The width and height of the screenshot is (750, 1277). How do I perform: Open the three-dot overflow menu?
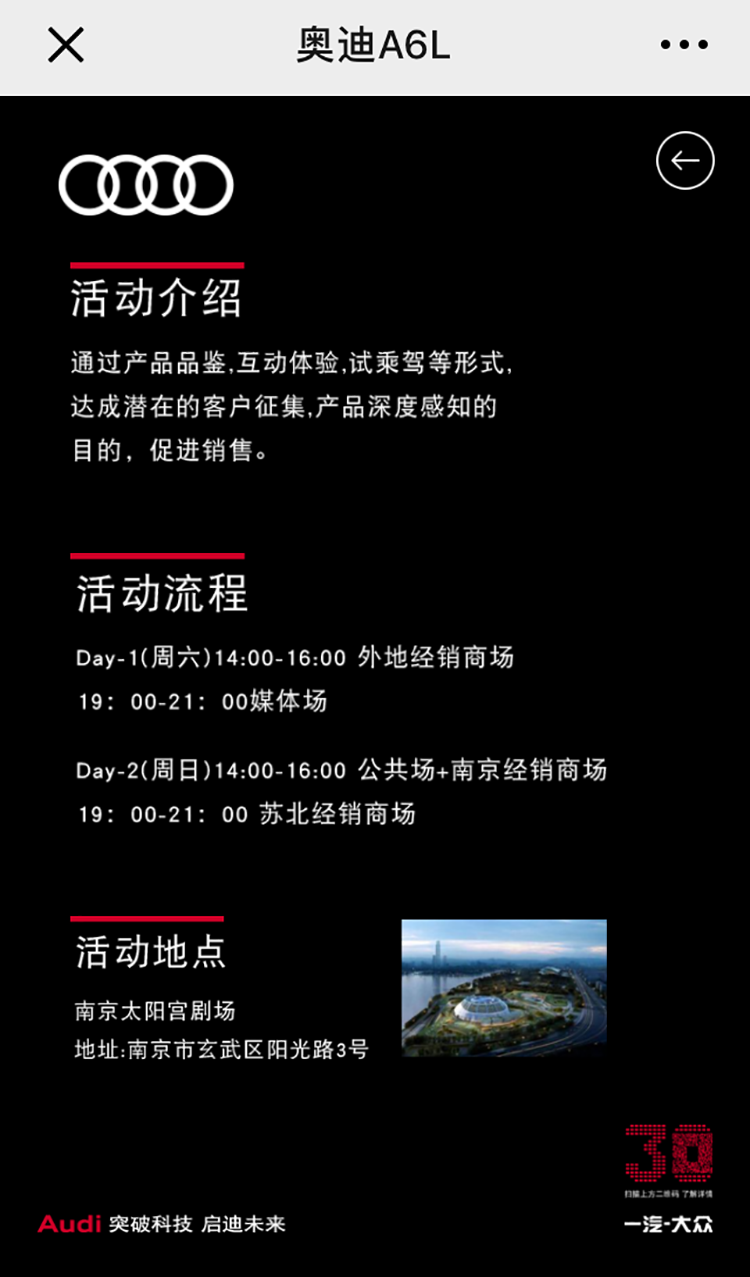[x=684, y=45]
